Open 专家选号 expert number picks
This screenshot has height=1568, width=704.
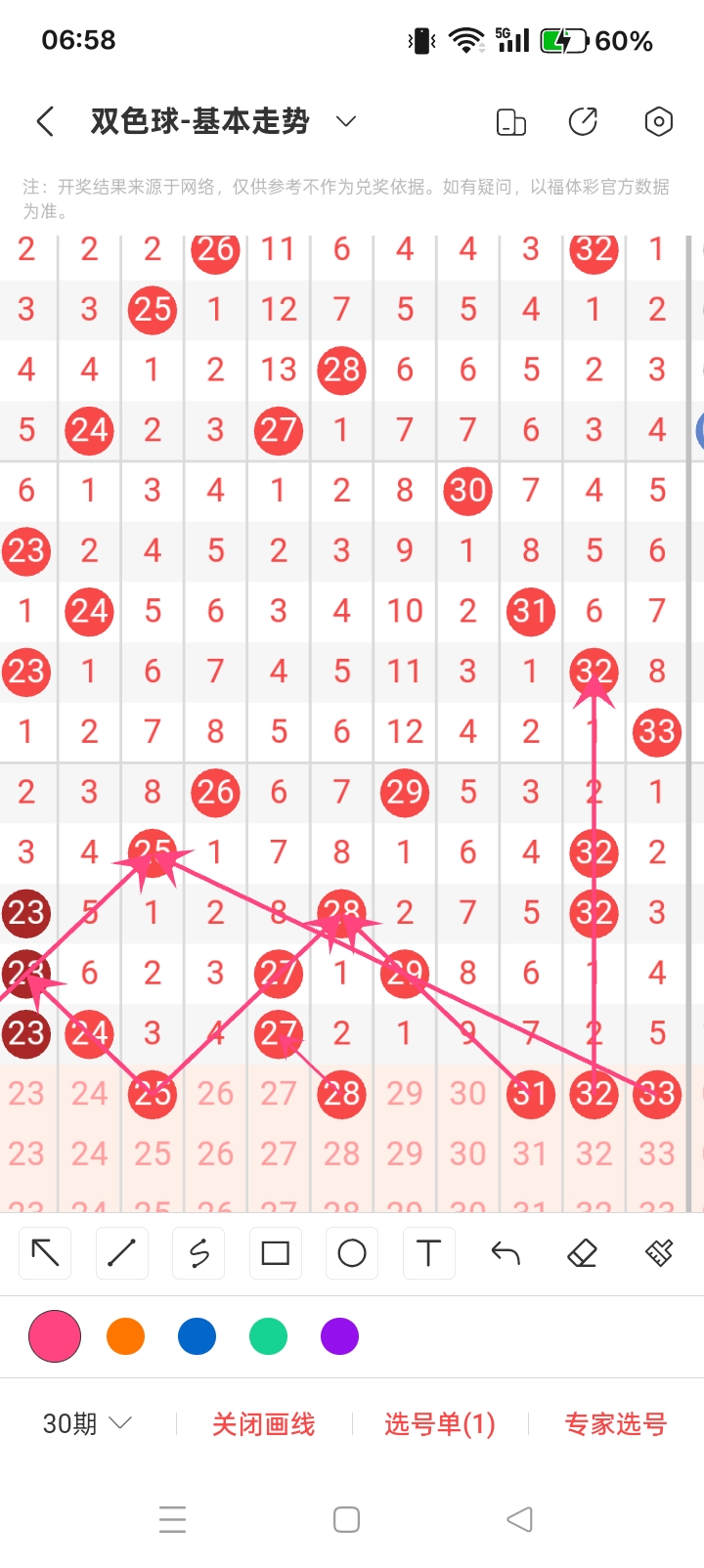(x=615, y=1424)
